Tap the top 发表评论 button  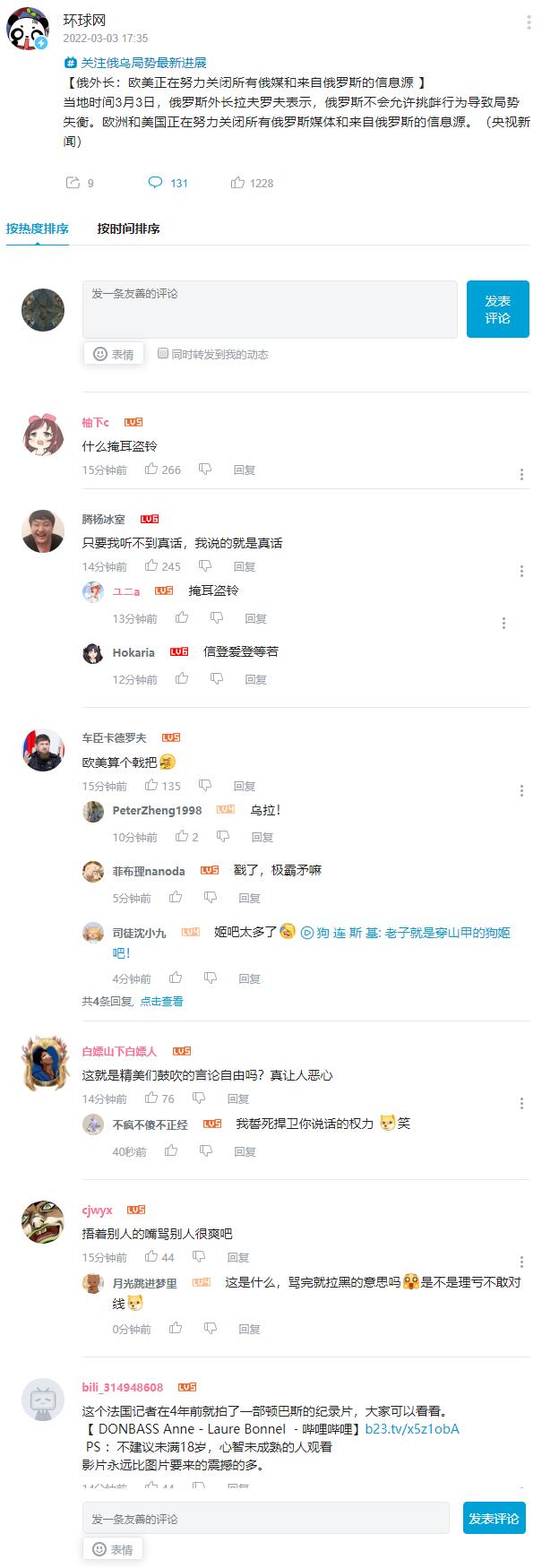[x=497, y=309]
